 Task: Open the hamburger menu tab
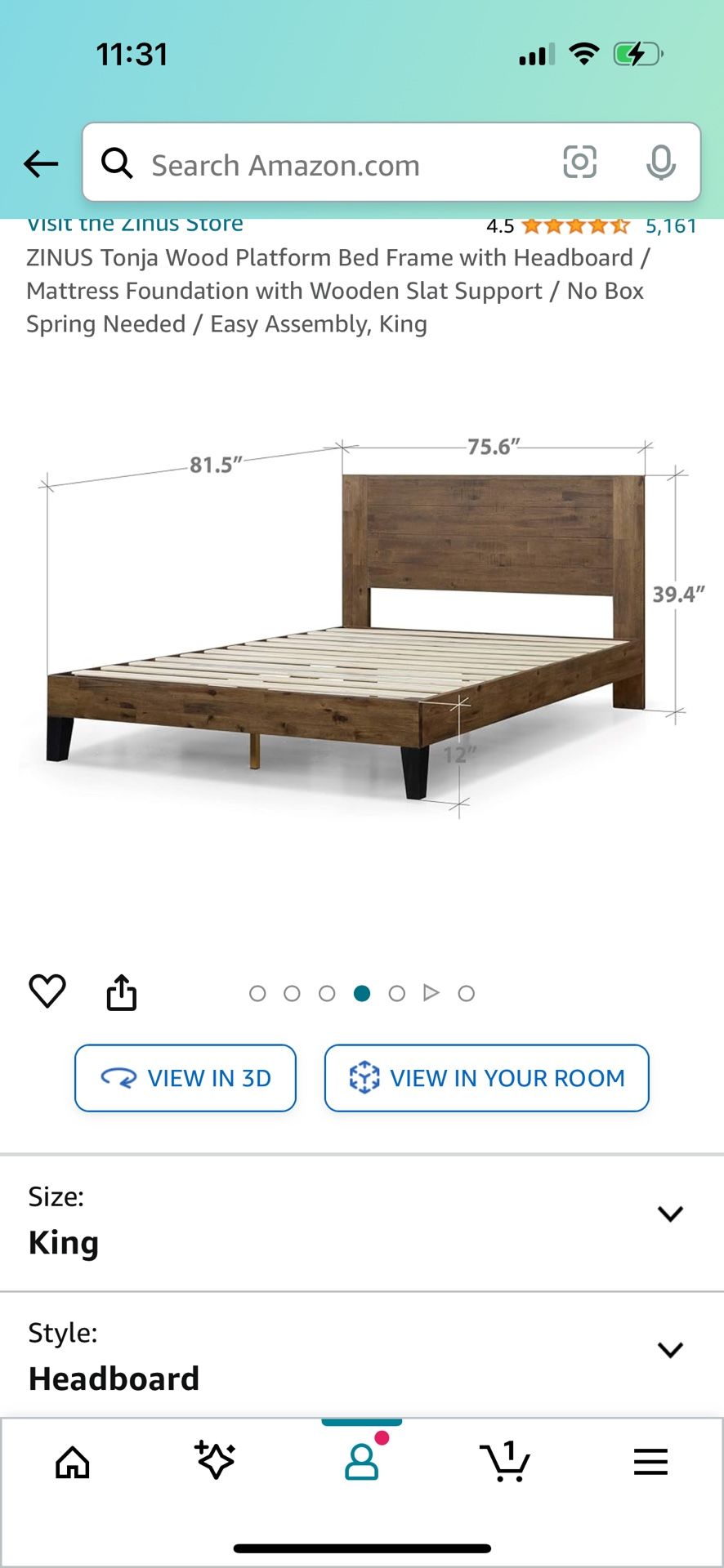[650, 1462]
